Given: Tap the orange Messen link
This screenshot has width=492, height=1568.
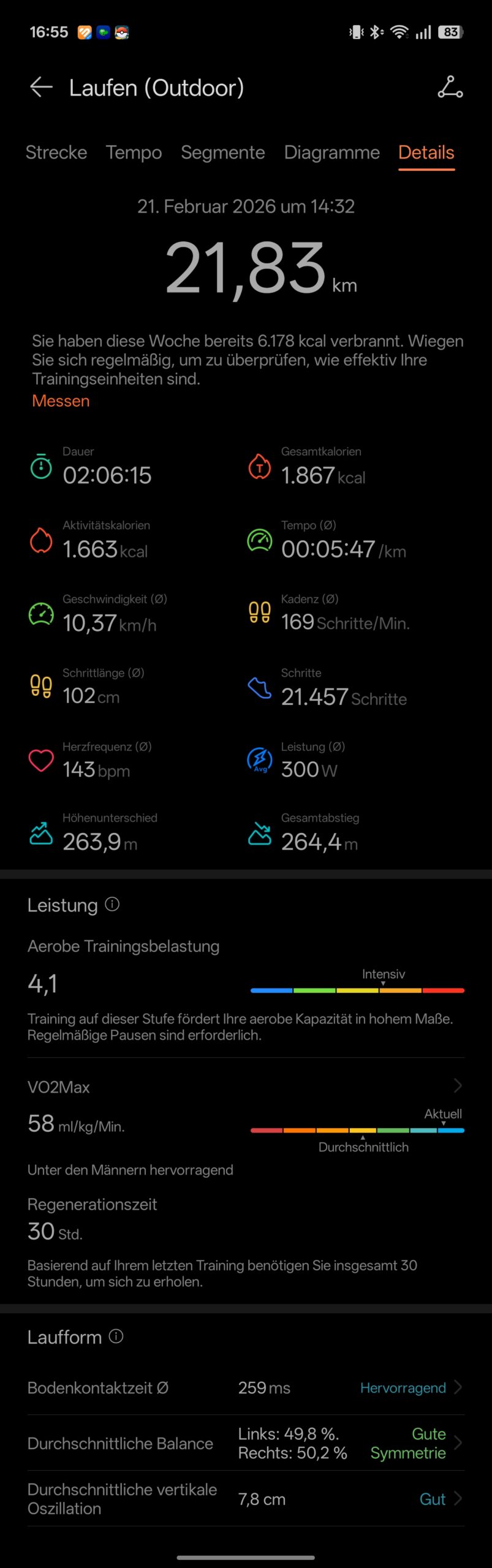Looking at the screenshot, I should [61, 401].
